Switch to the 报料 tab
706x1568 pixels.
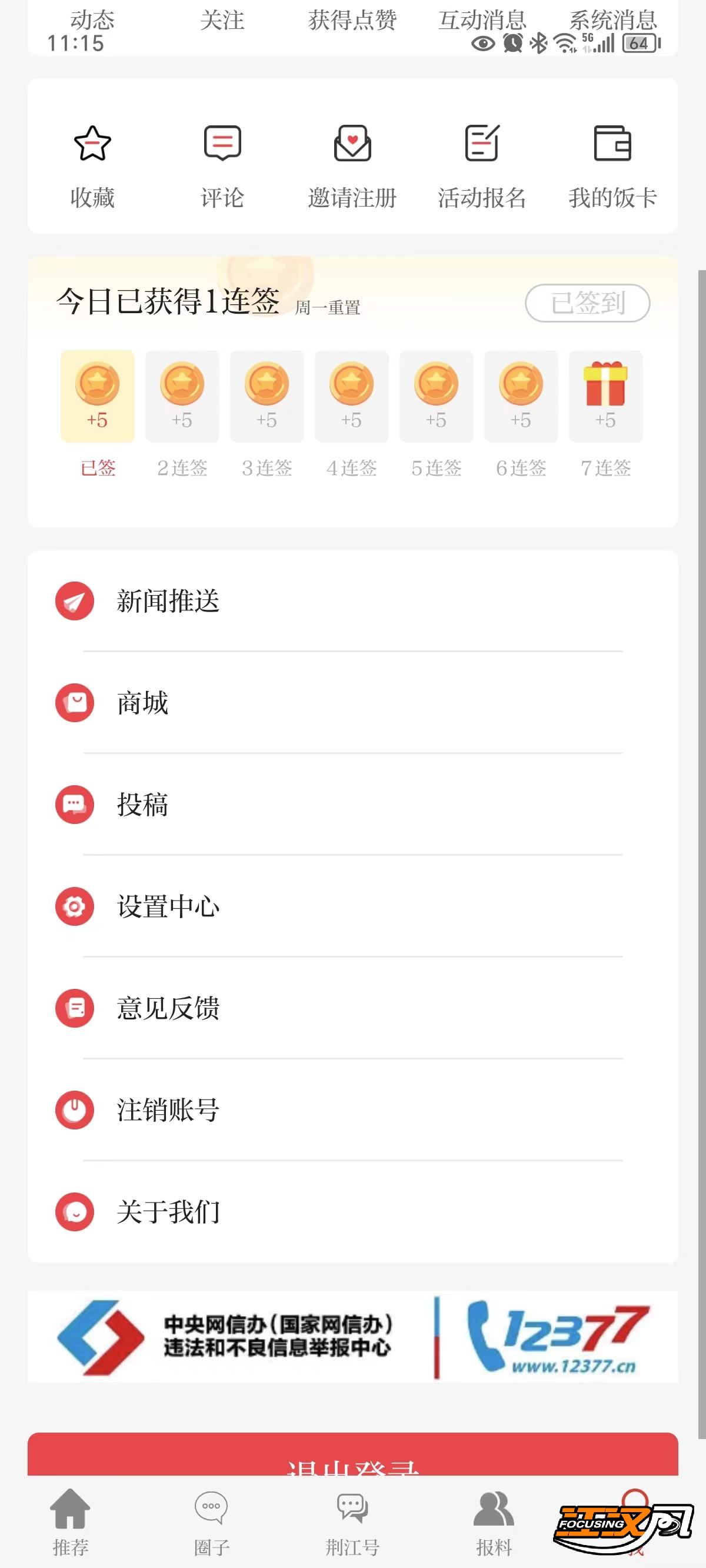(x=494, y=1520)
